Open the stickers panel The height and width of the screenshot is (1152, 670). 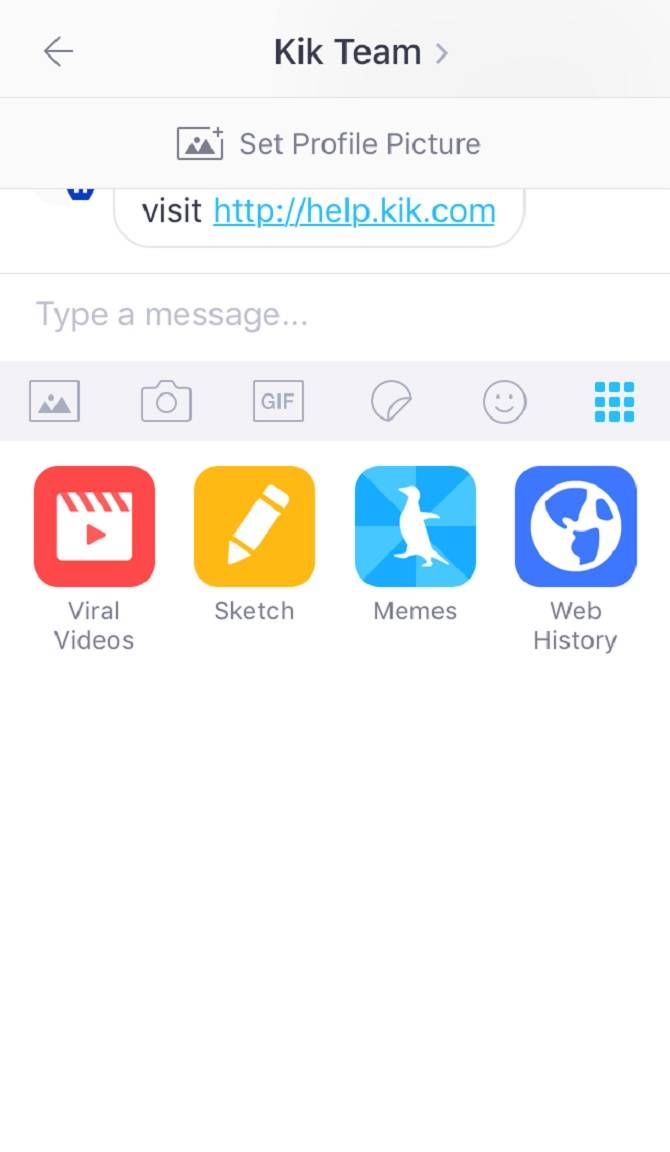pos(390,402)
